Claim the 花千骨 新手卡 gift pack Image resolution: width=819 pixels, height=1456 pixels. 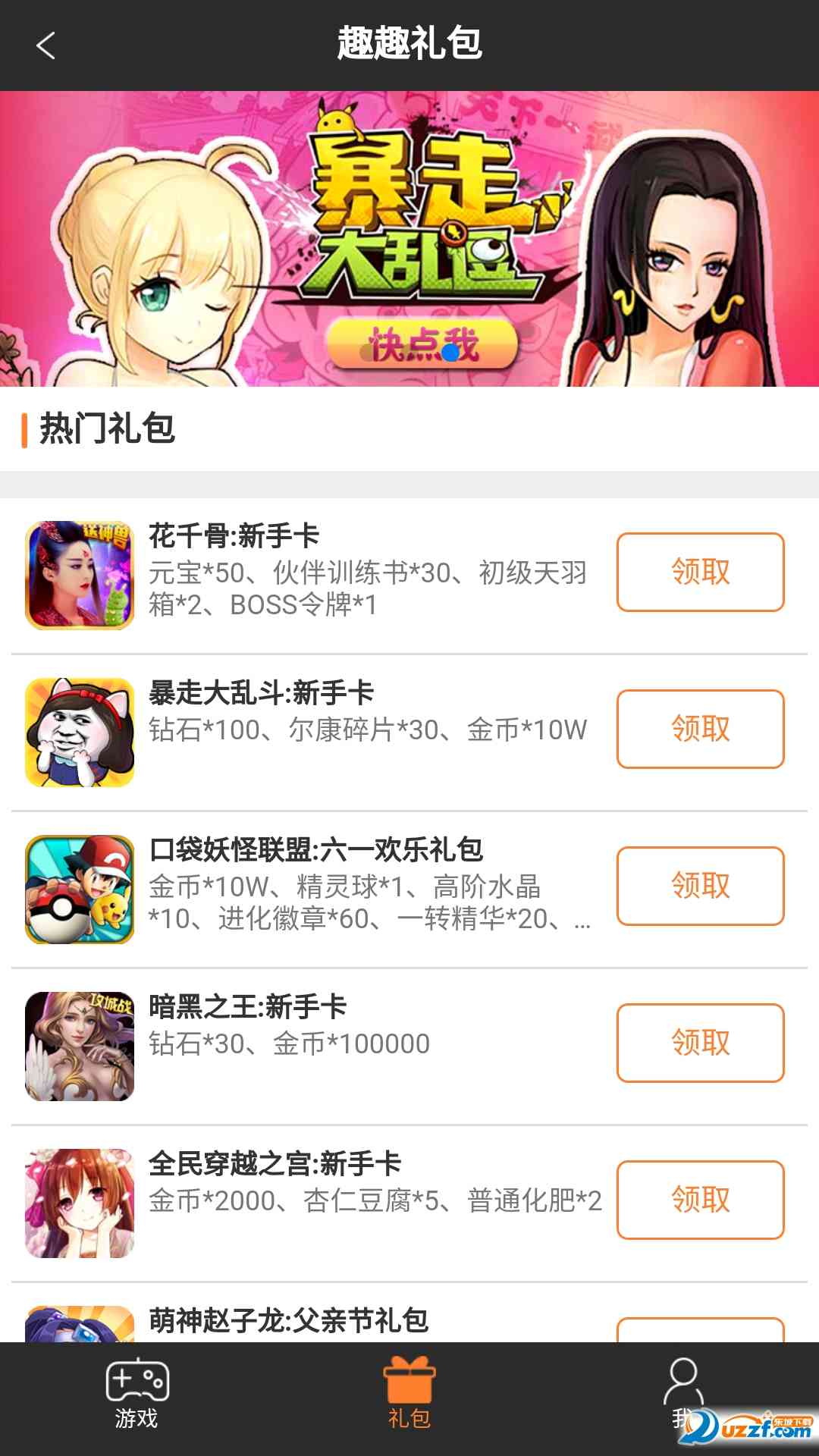tap(700, 572)
